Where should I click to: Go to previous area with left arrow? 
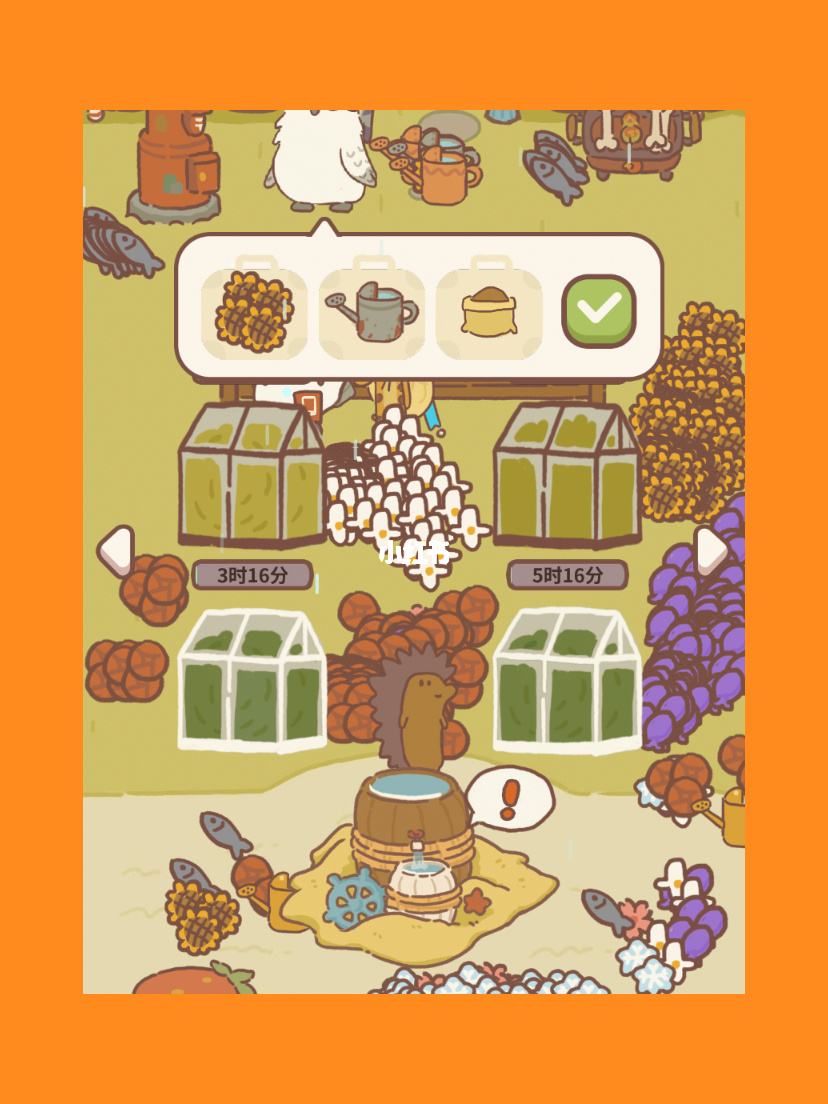115,549
